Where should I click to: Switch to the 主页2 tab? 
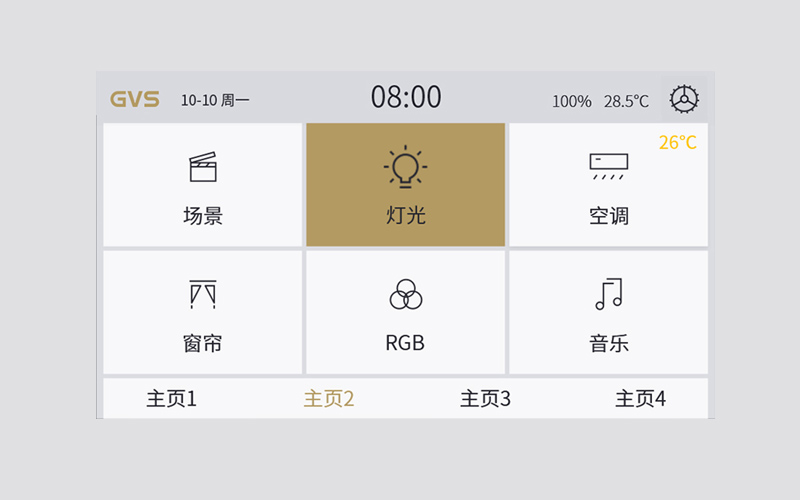tap(329, 399)
